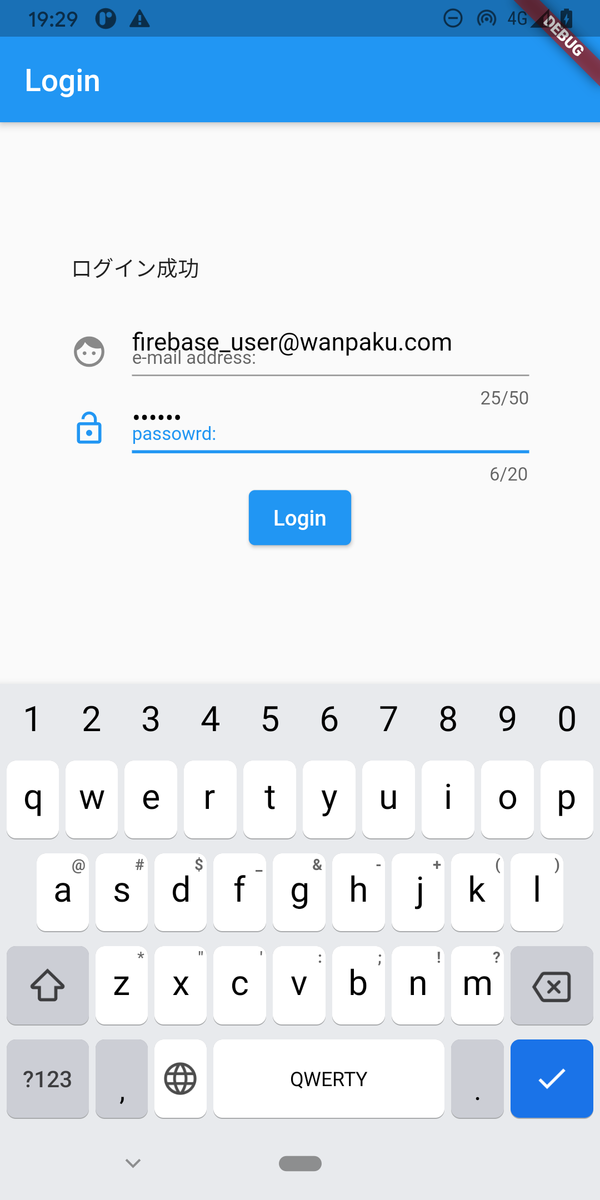
Task: Enable the shift key
Action: click(48, 987)
